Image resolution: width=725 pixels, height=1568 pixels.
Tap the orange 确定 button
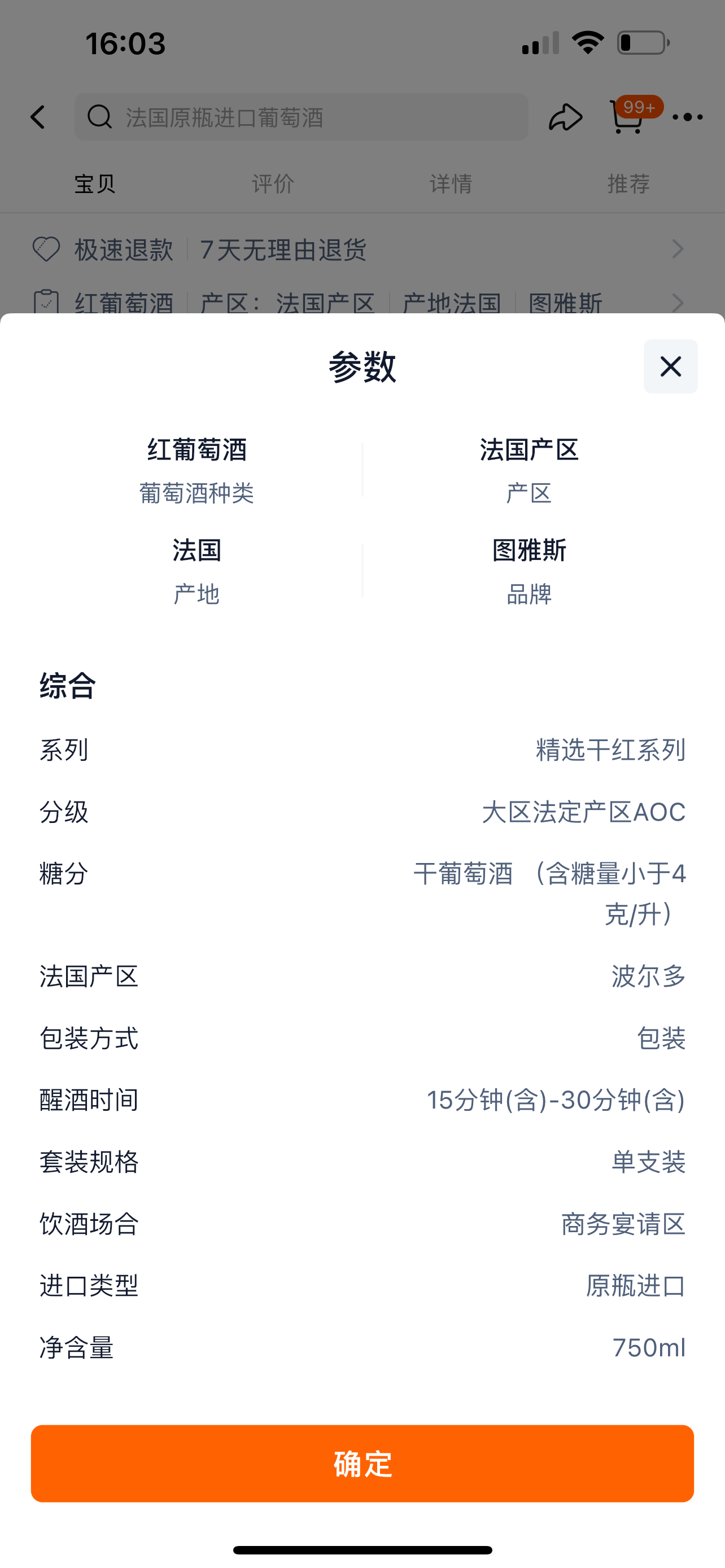tap(362, 1462)
